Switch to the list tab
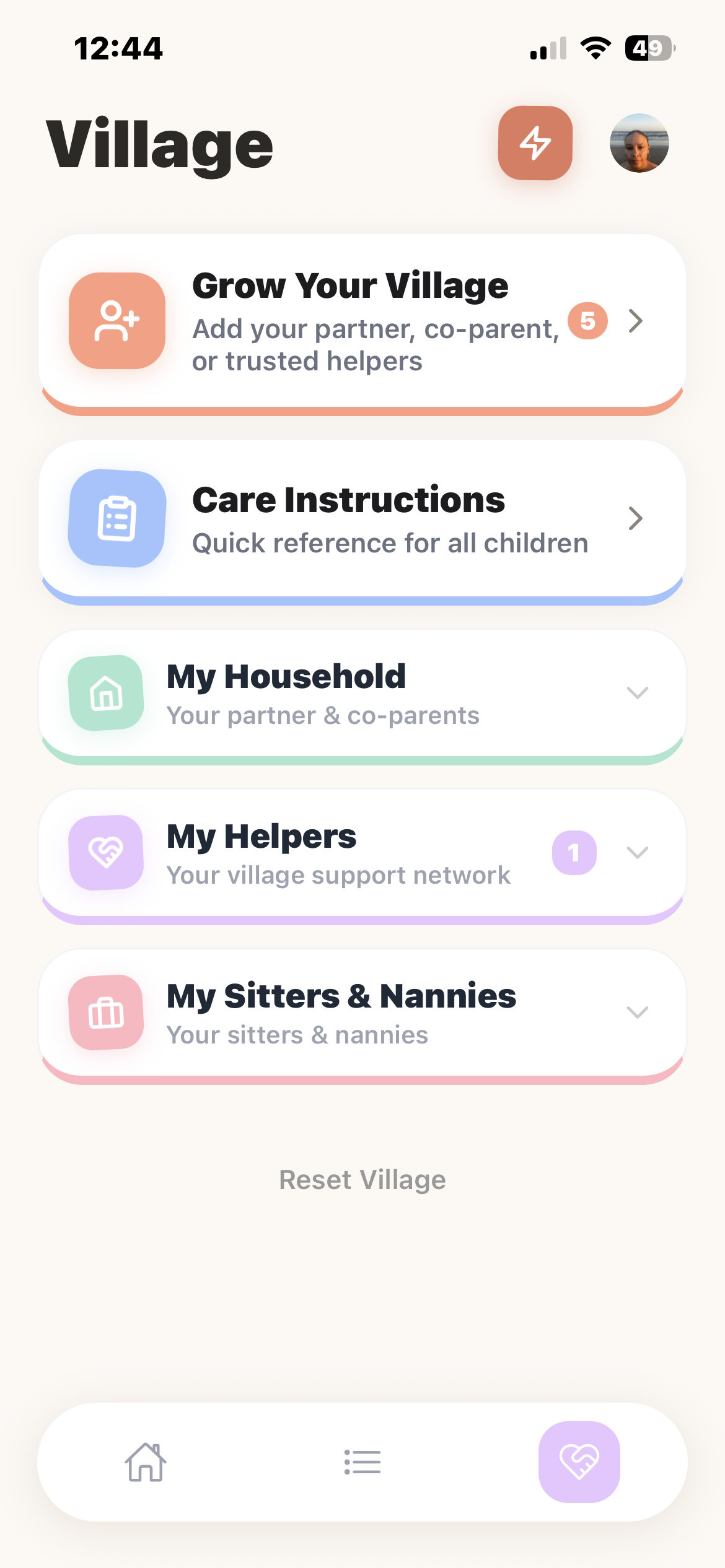The image size is (725, 1568). point(362,1462)
